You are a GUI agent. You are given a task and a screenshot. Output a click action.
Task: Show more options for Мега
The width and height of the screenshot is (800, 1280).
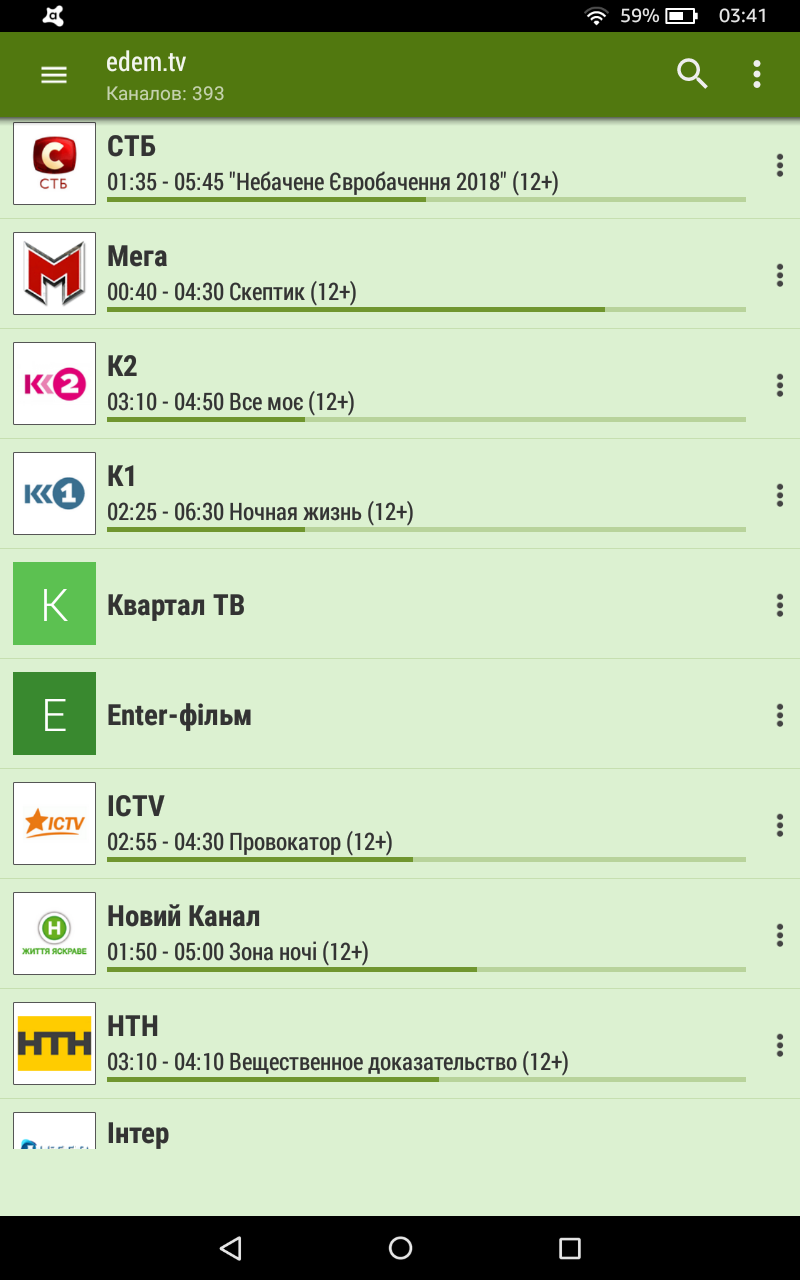(x=779, y=275)
